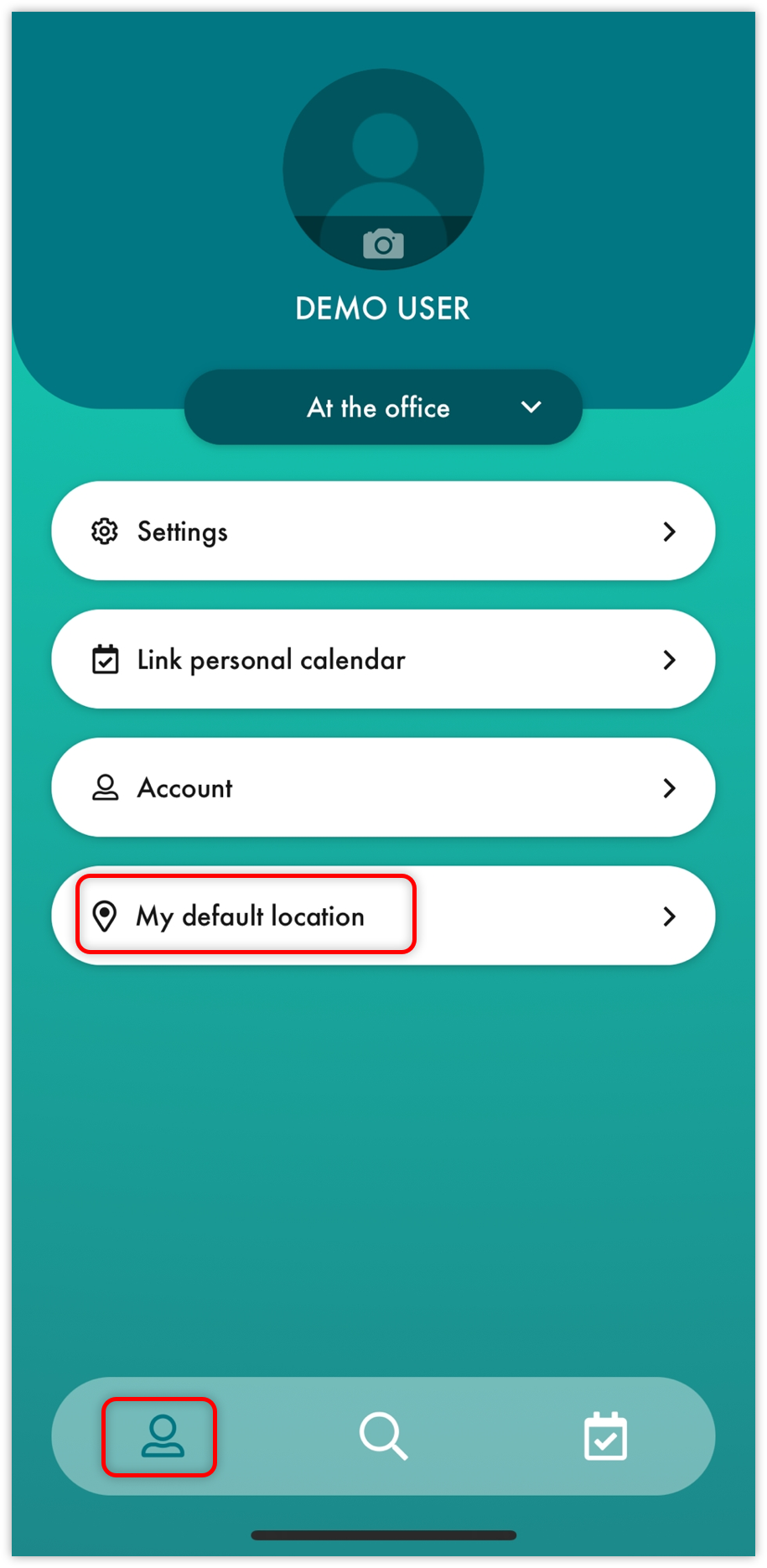Tap the At the office status pill
This screenshot has width=767, height=1568.
tap(379, 408)
